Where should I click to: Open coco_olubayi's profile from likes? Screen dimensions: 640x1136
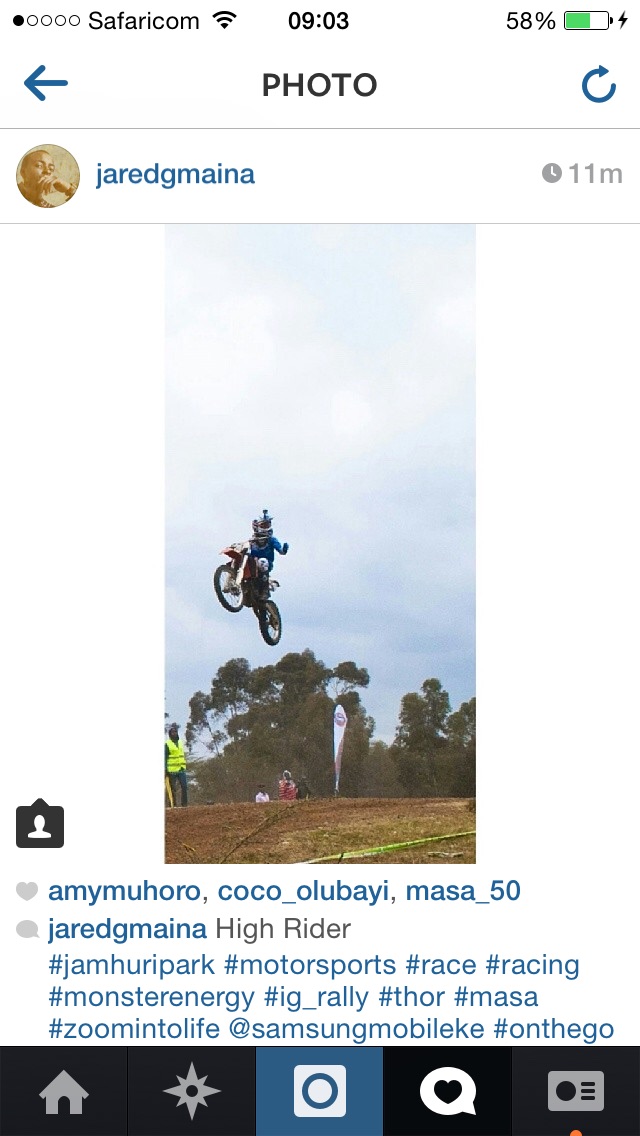[304, 892]
